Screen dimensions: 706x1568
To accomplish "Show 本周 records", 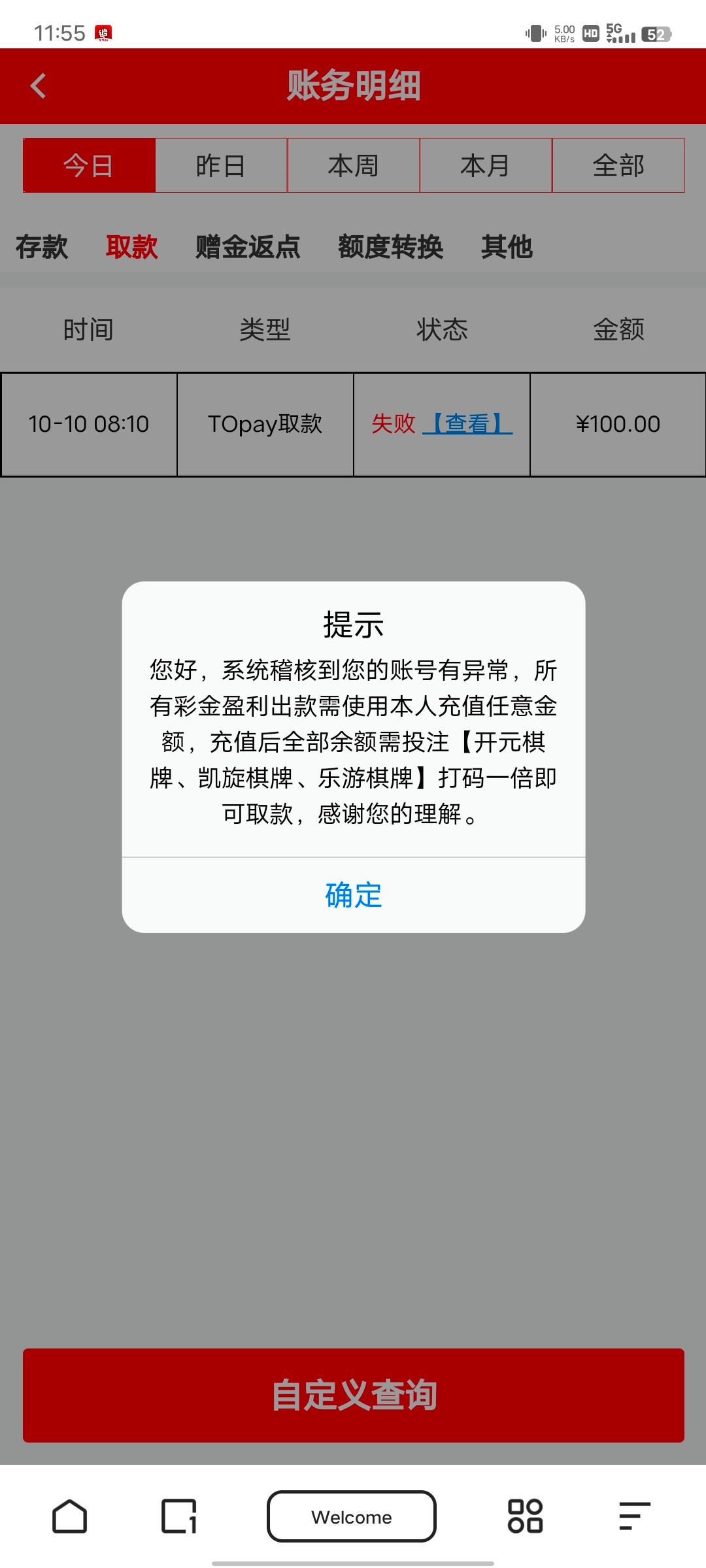I will click(x=353, y=165).
